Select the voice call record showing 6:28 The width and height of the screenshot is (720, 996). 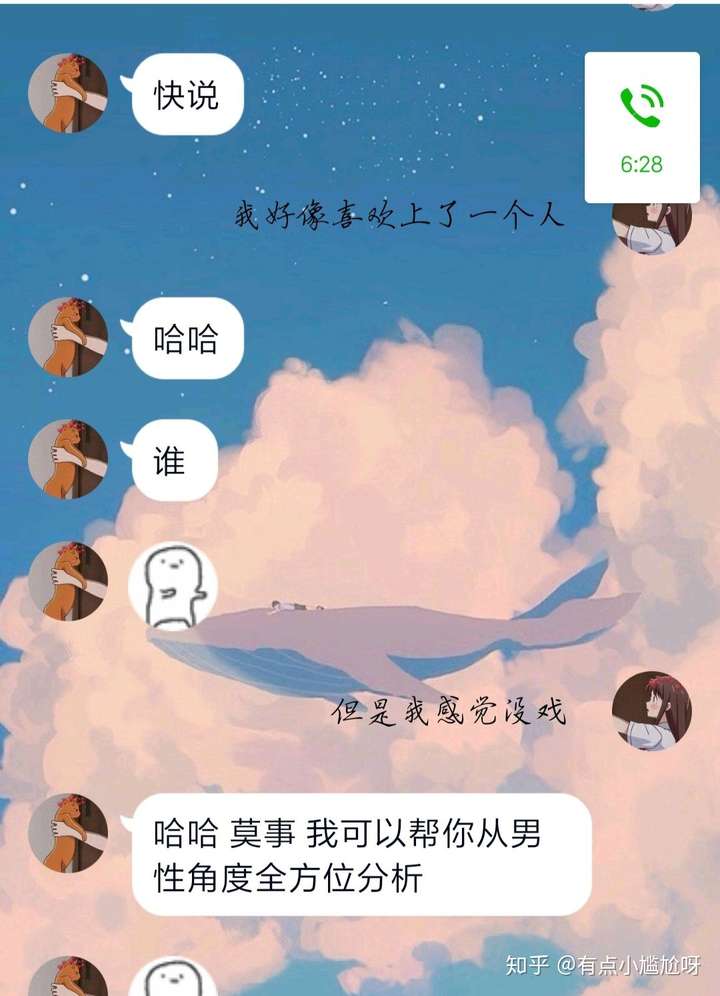641,125
